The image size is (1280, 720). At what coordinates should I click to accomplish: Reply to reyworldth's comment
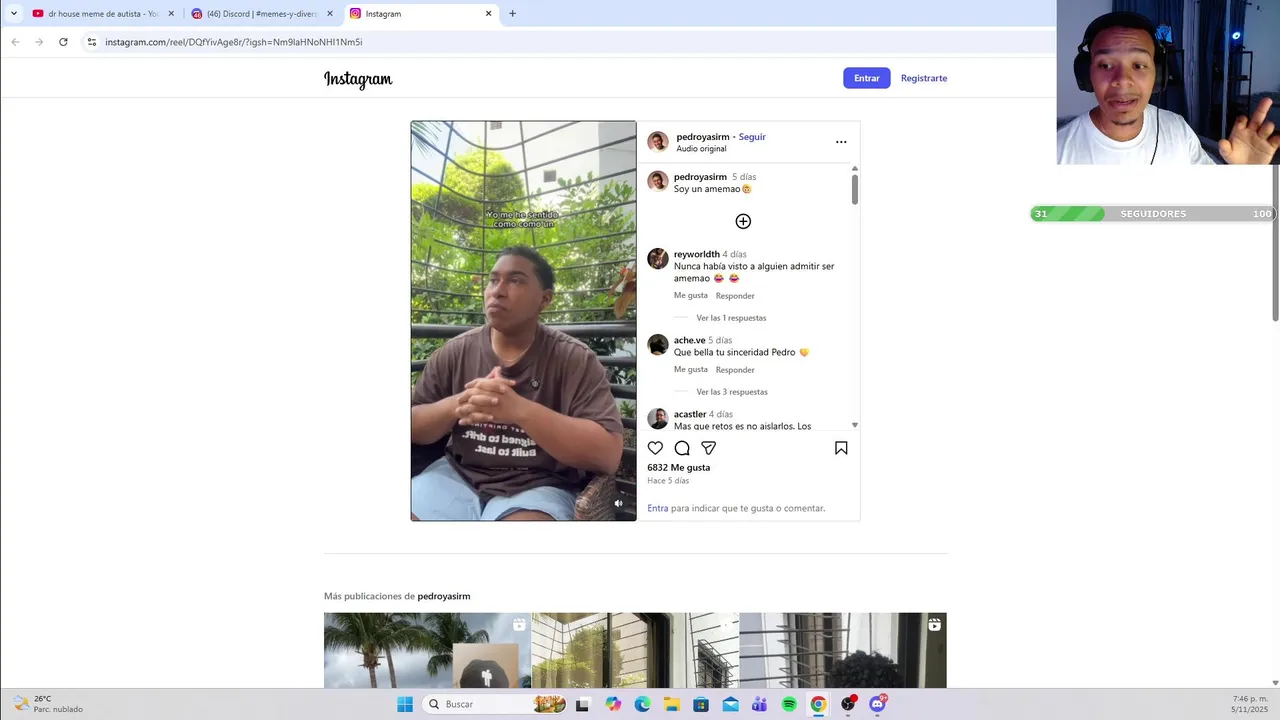click(735, 296)
